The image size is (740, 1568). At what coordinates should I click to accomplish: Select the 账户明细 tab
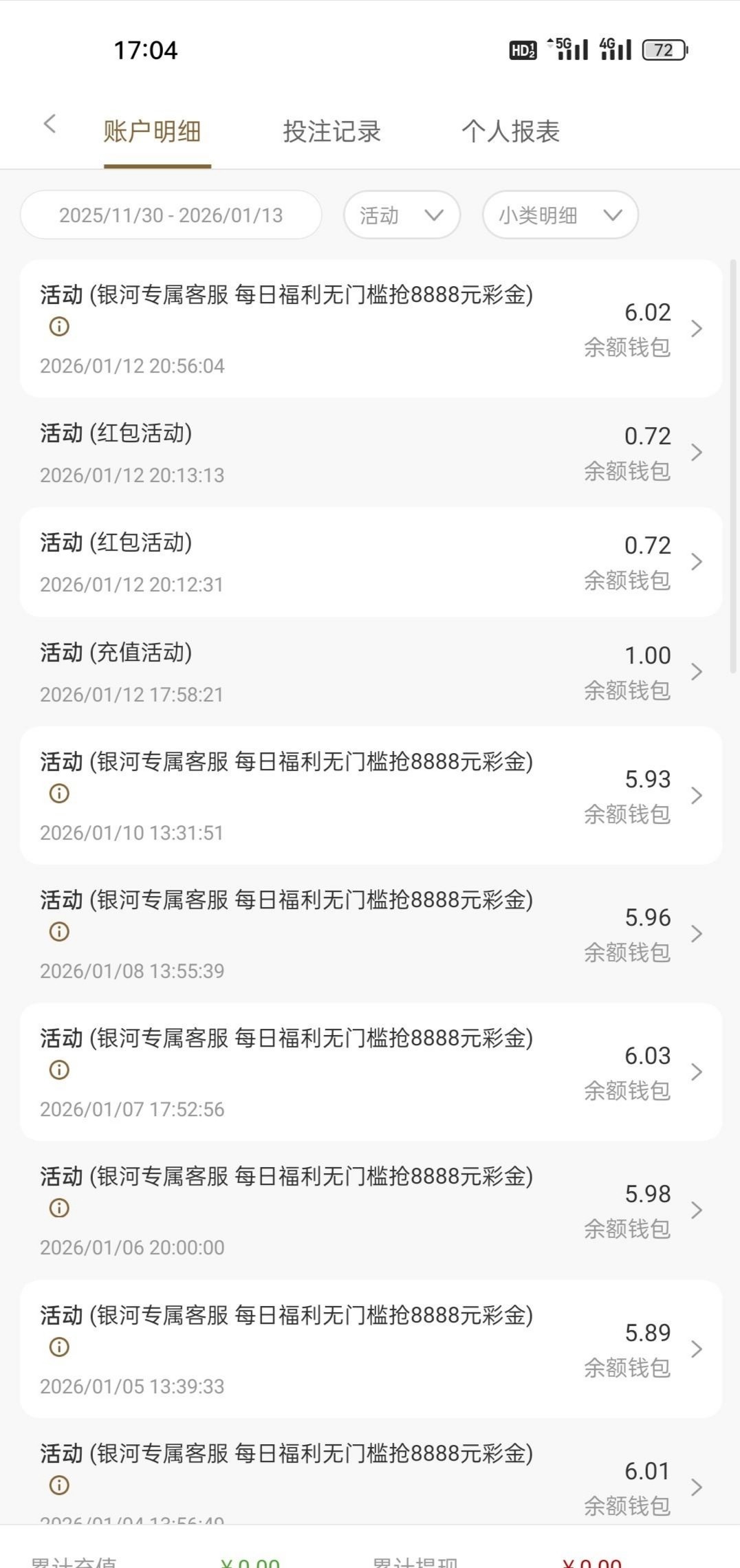[152, 131]
